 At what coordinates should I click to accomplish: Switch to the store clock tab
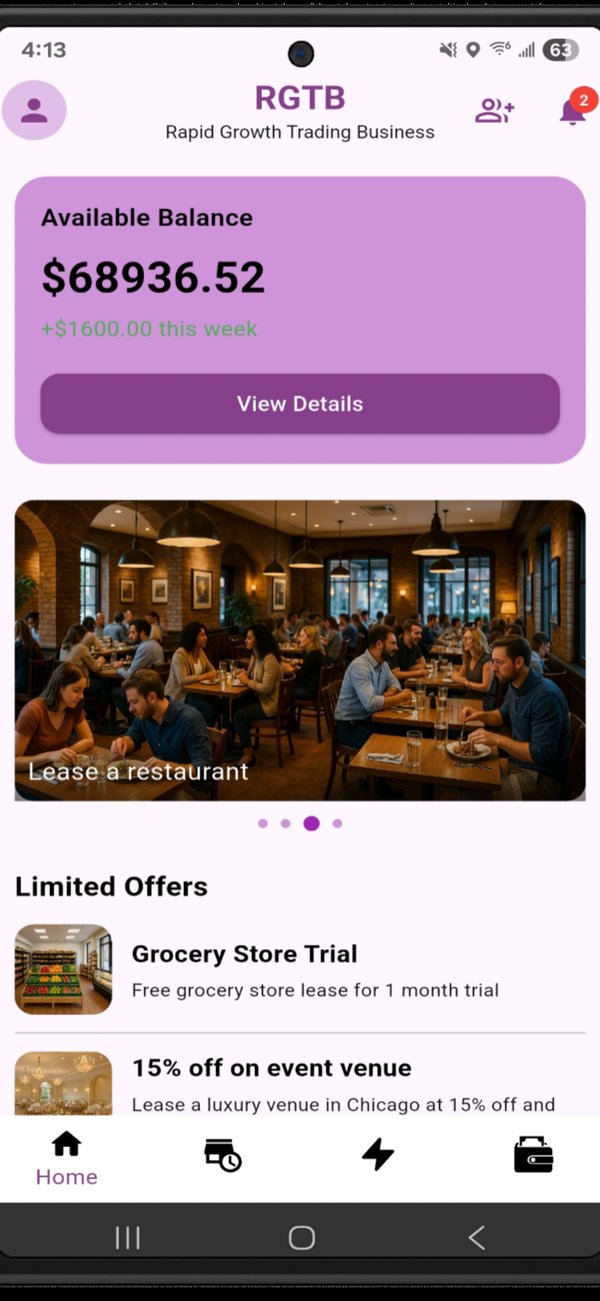click(x=222, y=1155)
